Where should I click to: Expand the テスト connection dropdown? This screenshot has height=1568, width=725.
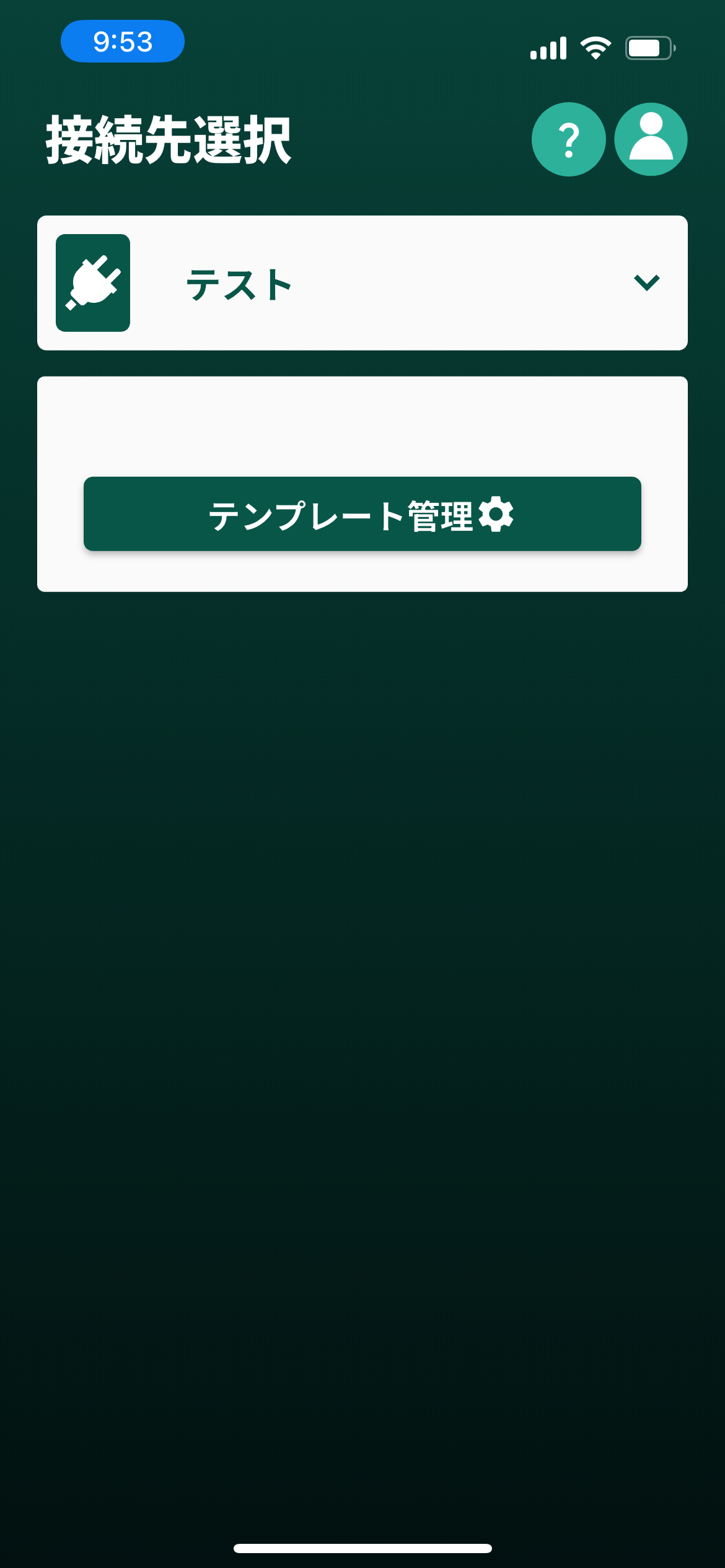(x=646, y=283)
